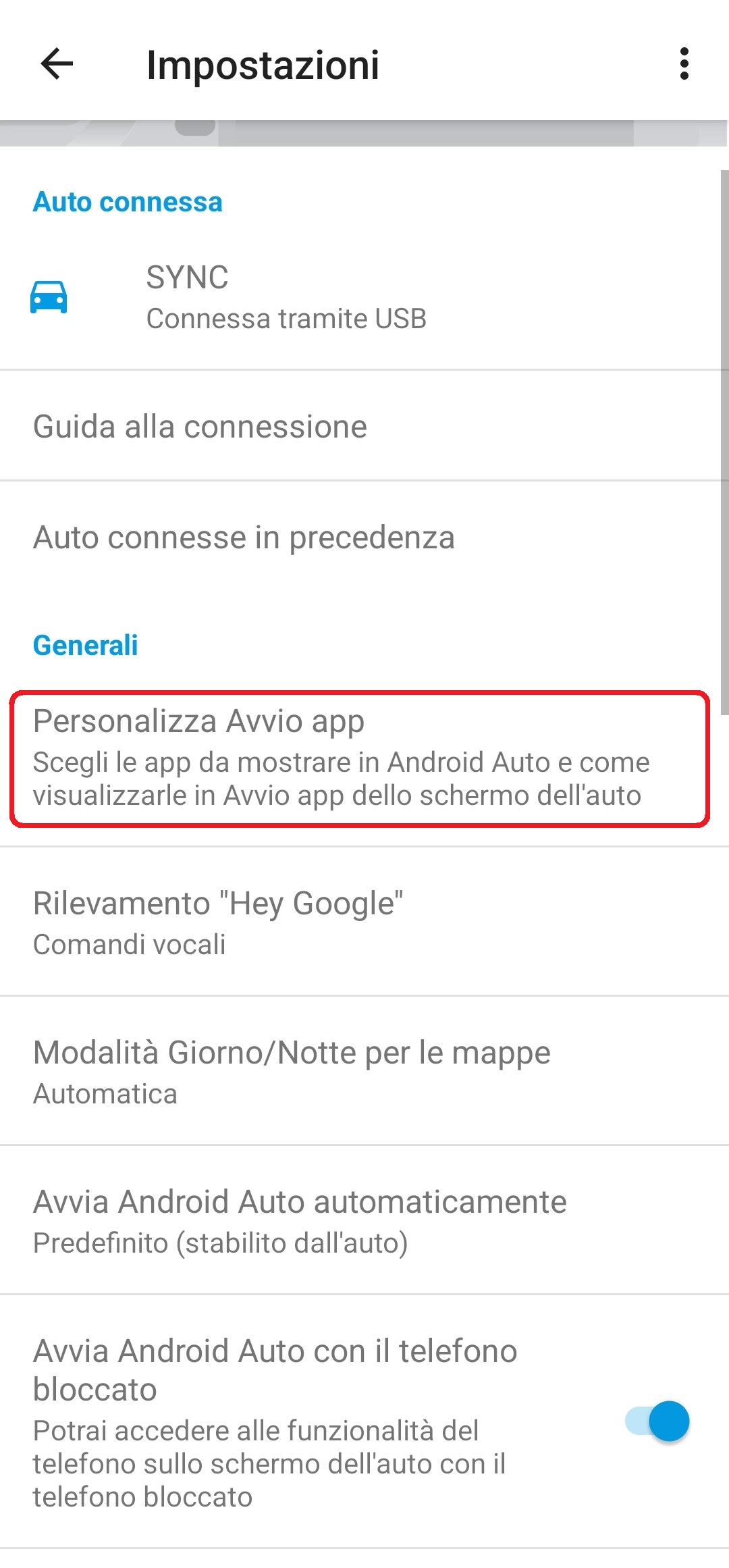Open Avvia Android Auto automaticamente
Image resolution: width=729 pixels, height=1568 pixels.
pyautogui.click(x=300, y=1221)
